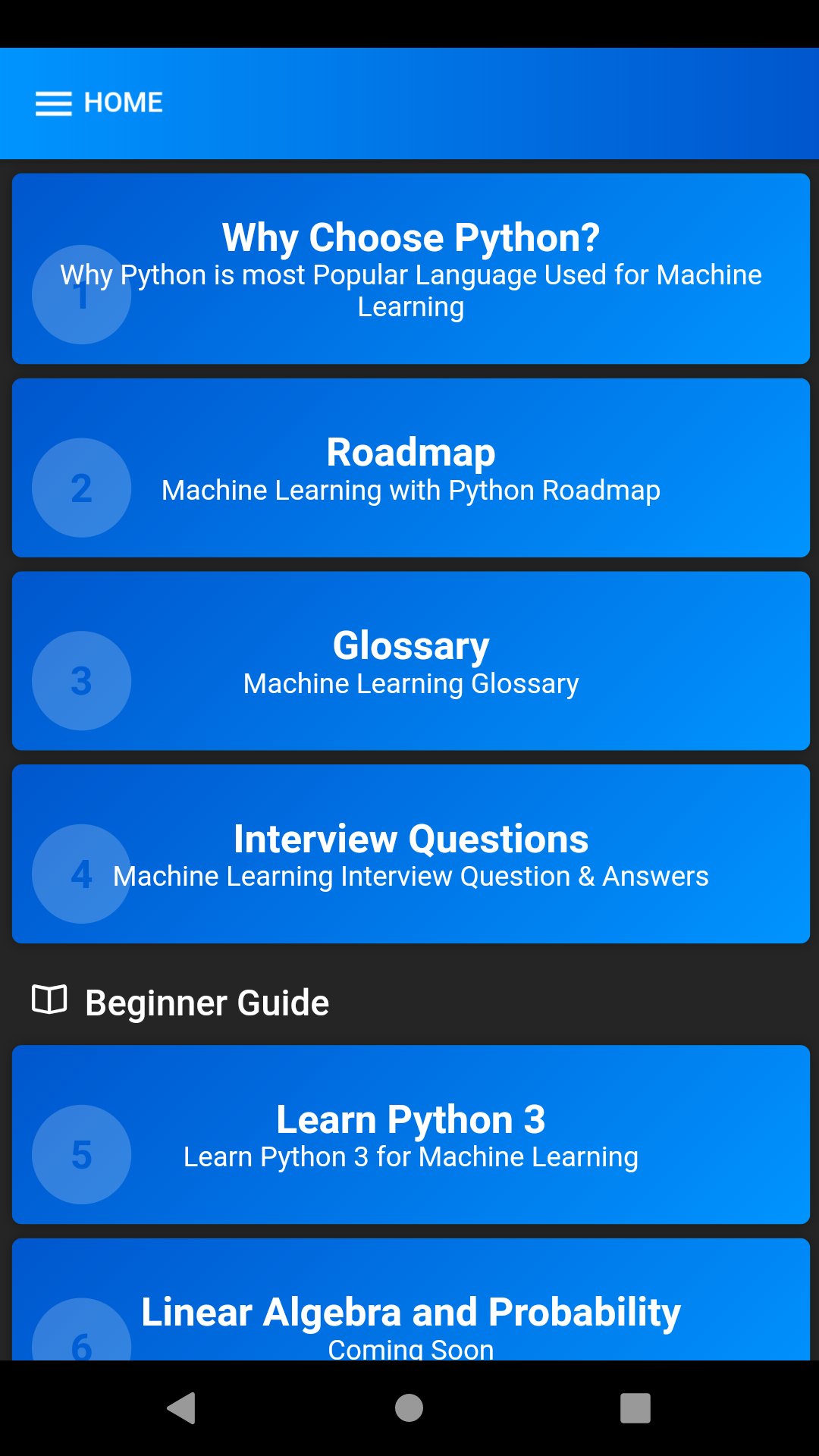Tap the Linear Algebra and Probability card
The width and height of the screenshot is (819, 1456).
tap(409, 1311)
